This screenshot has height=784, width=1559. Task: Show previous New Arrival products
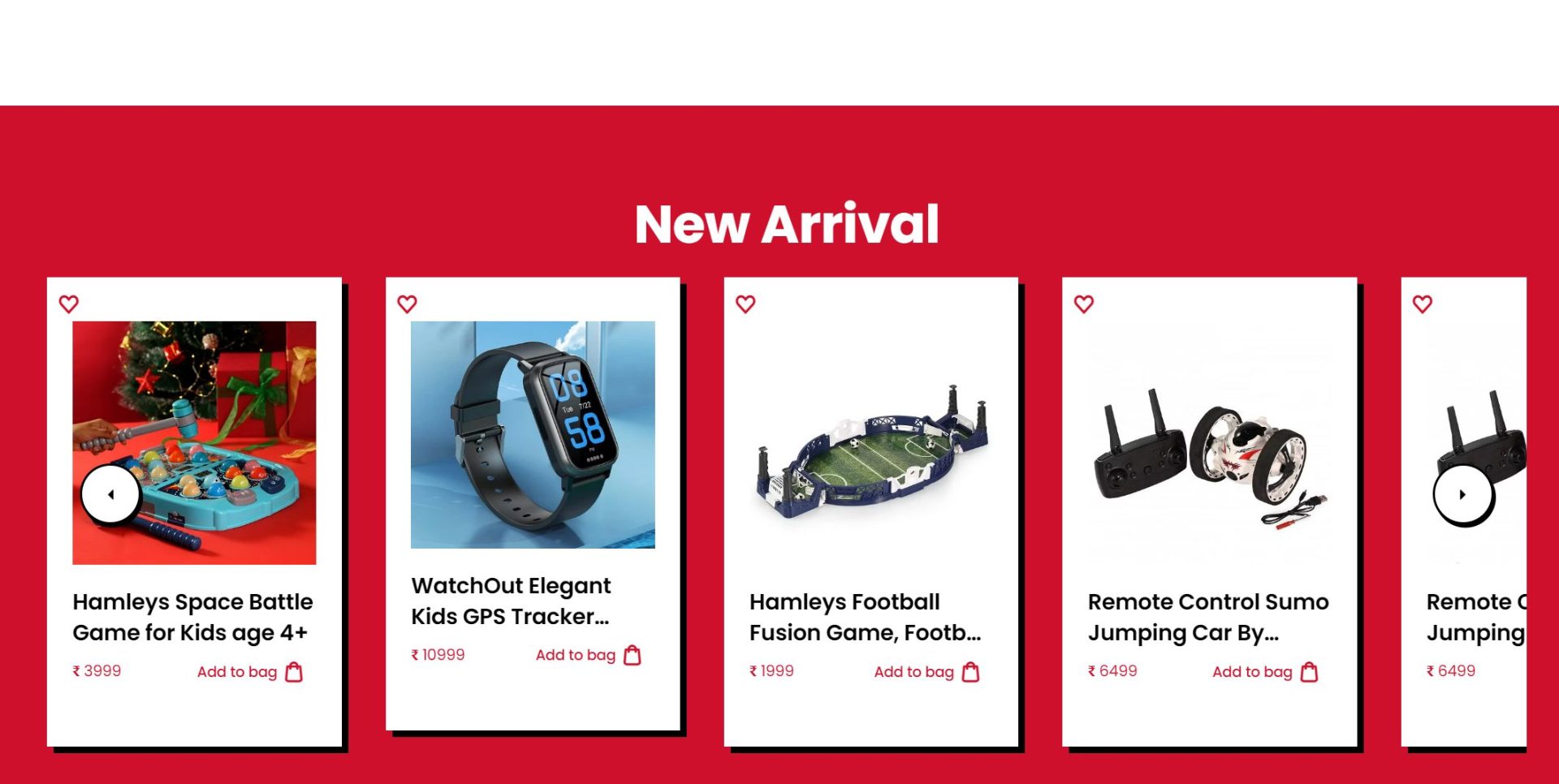[111, 494]
